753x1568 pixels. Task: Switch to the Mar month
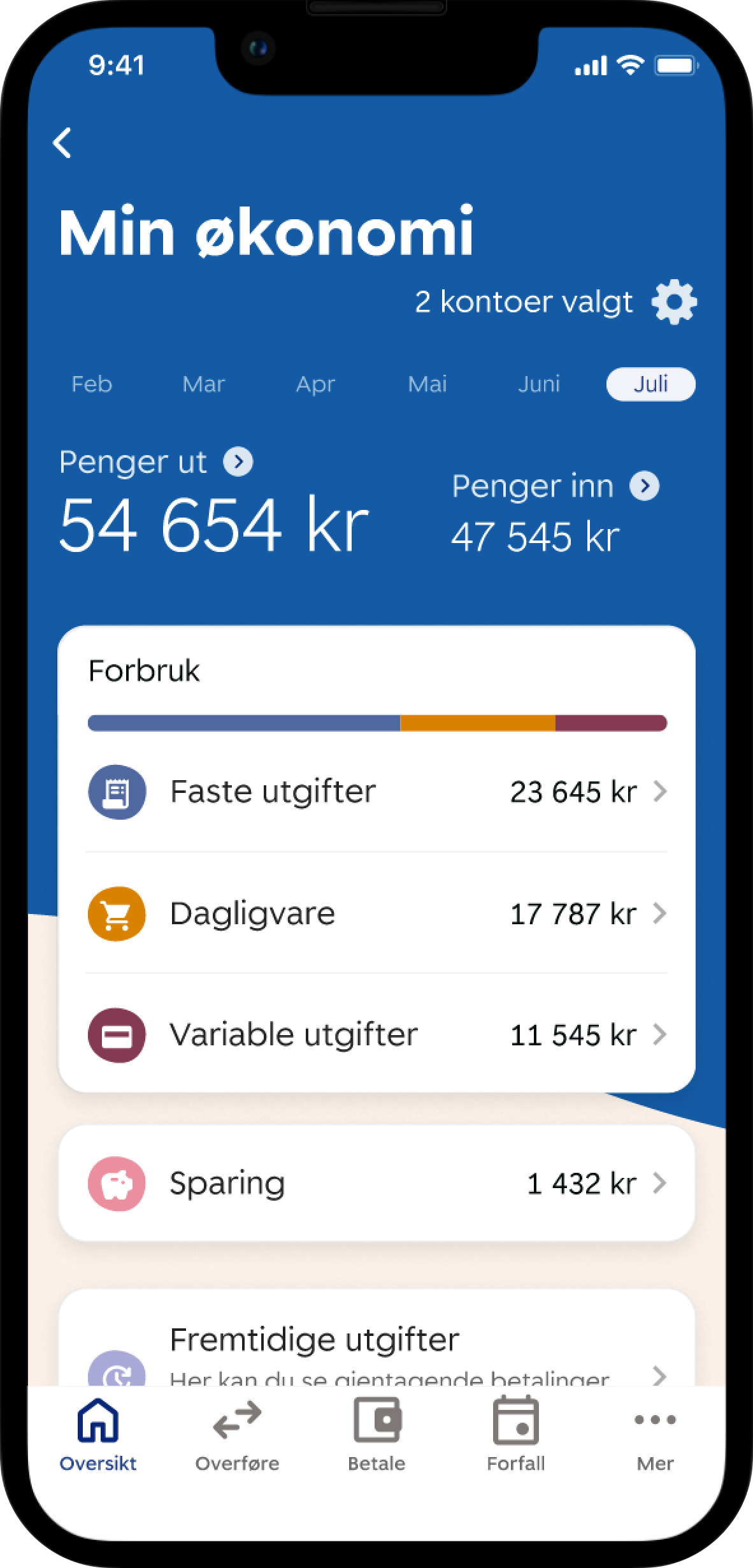click(x=204, y=384)
